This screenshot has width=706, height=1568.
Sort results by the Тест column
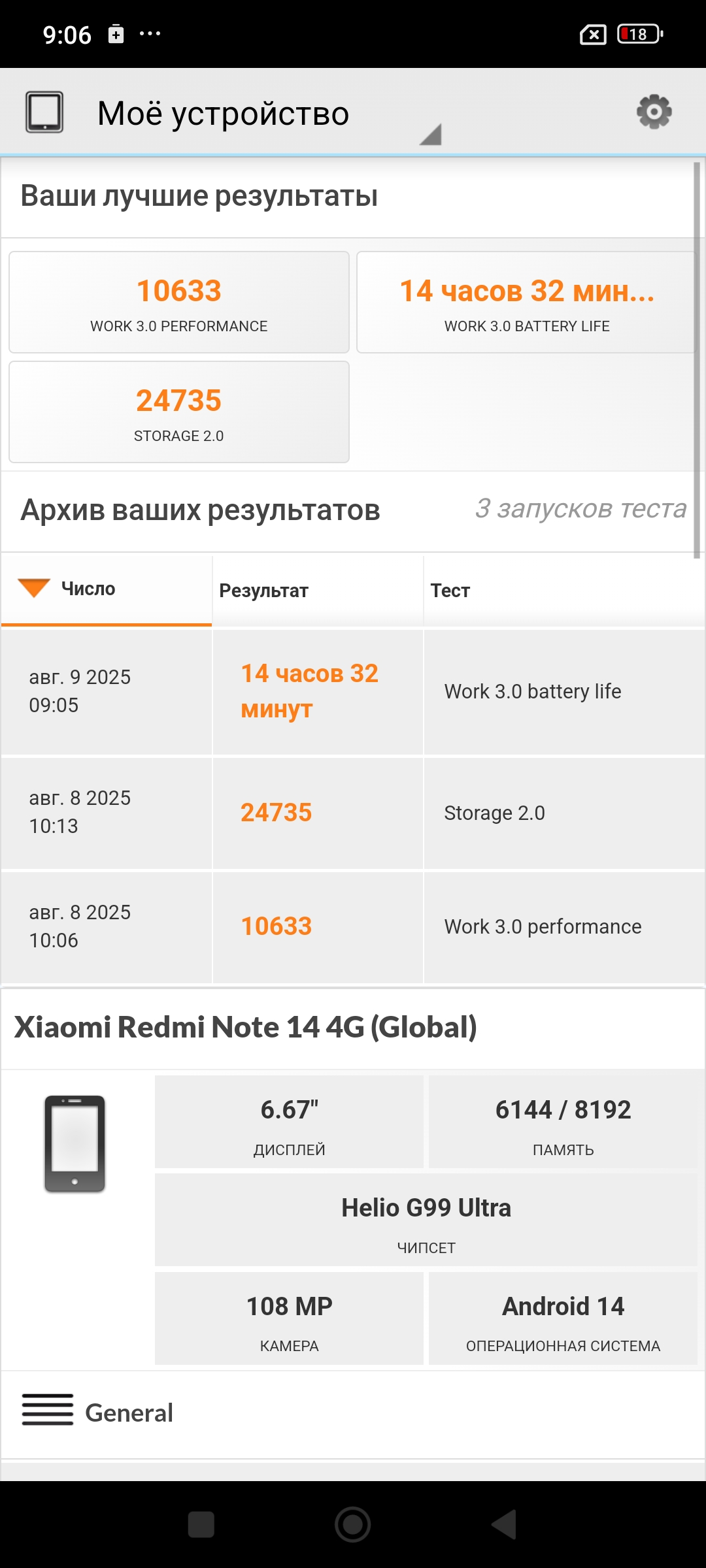563,591
